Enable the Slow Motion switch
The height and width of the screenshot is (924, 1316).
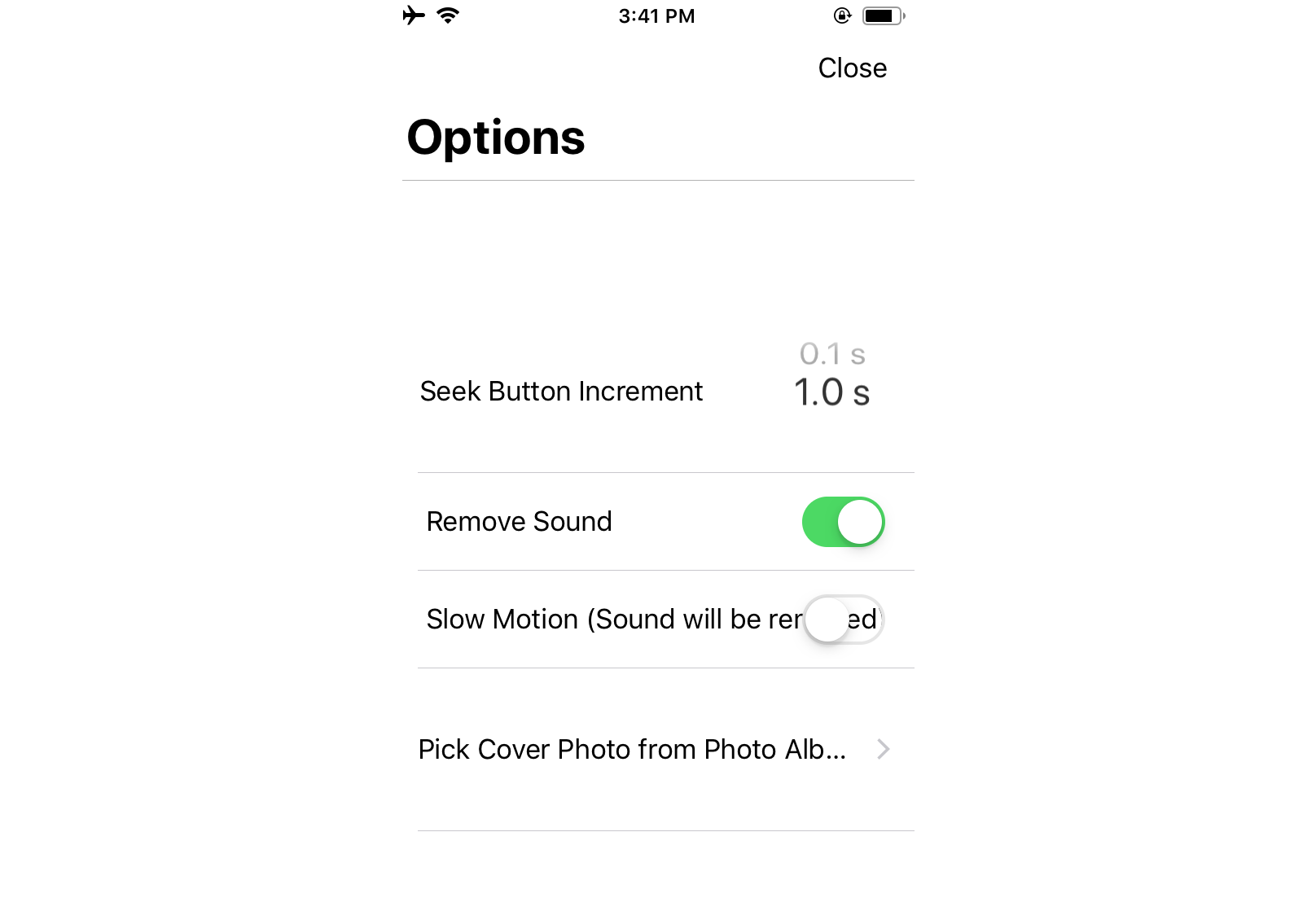(843, 620)
